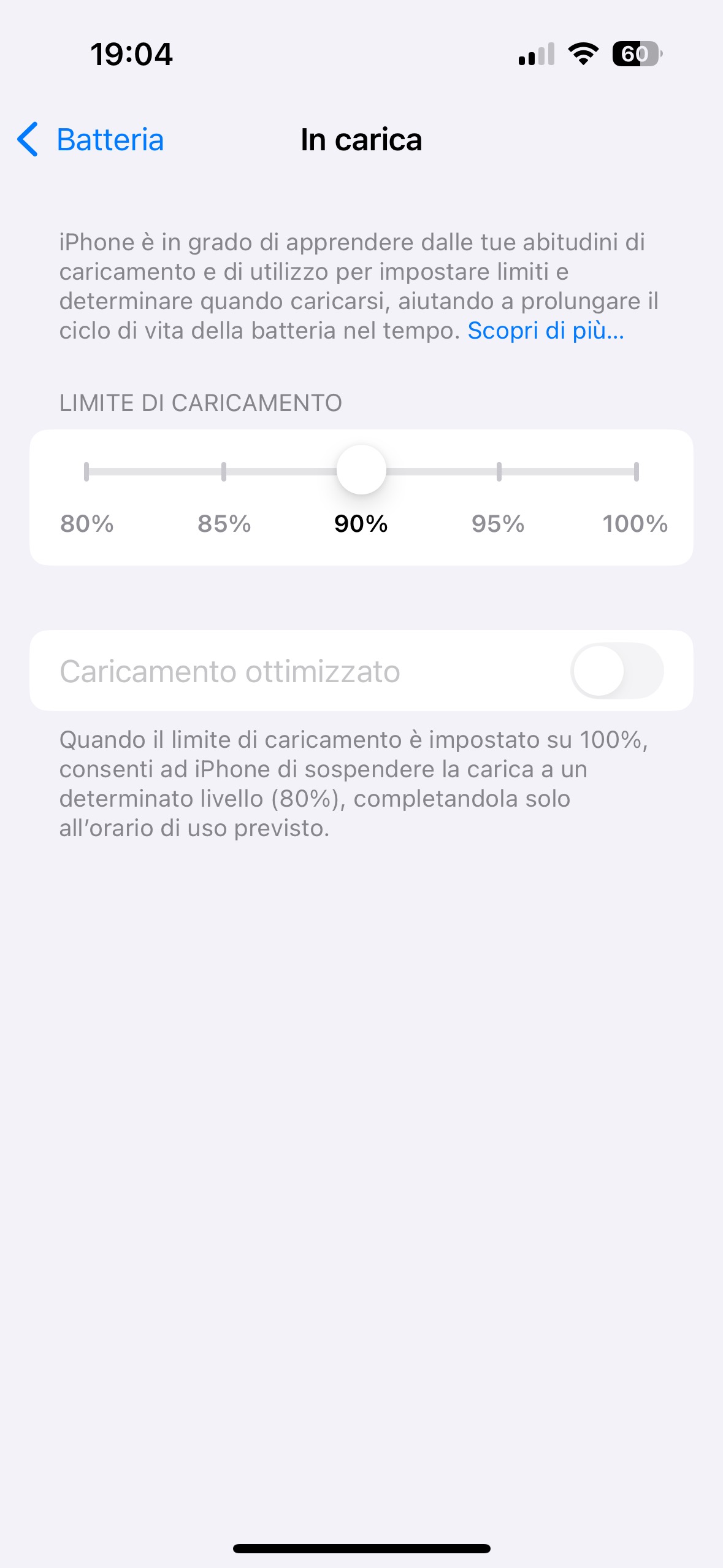Toggle the Caricamento ottimizzato switch
This screenshot has width=723, height=1568.
(617, 671)
